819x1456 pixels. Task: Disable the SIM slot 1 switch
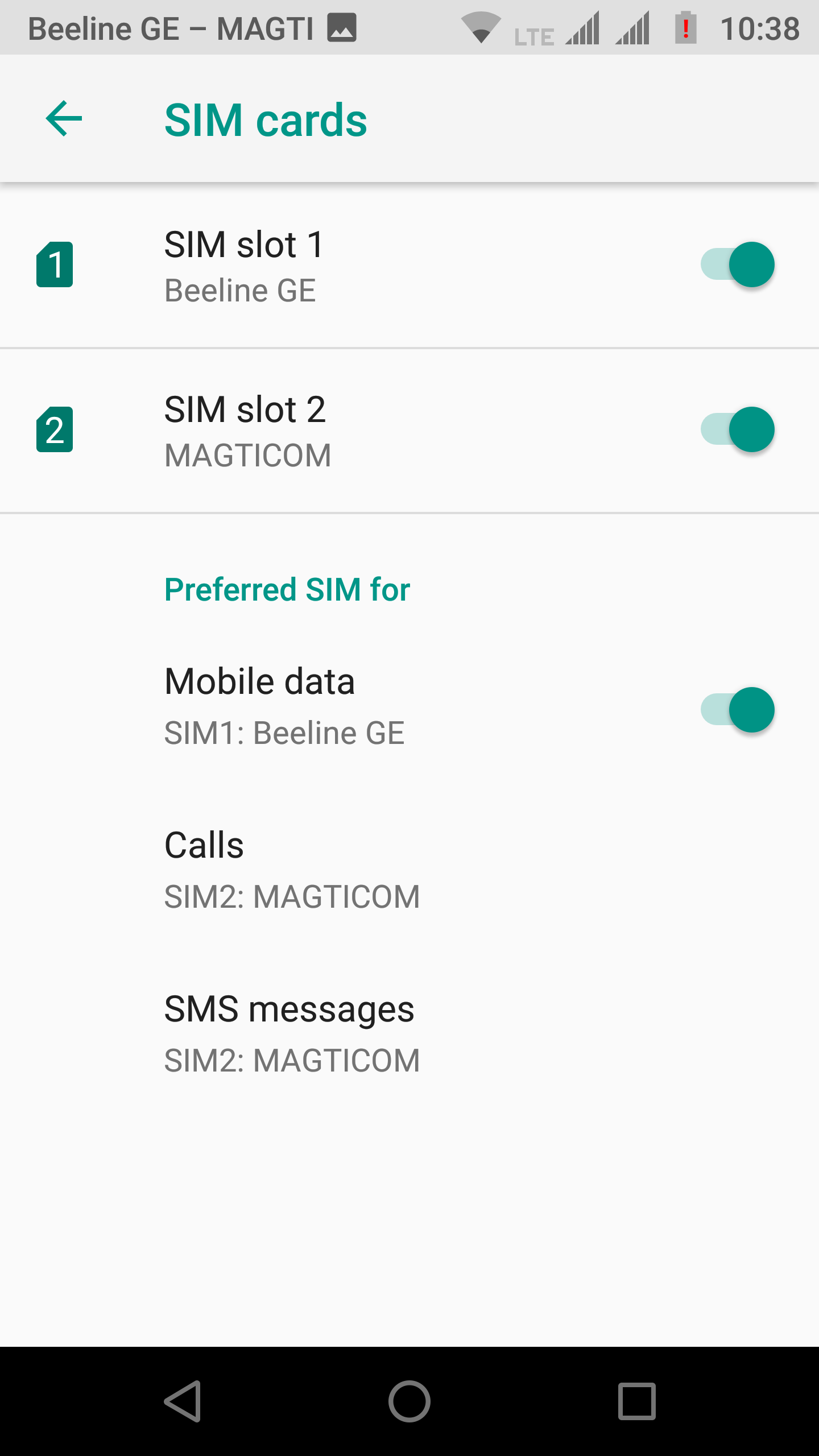coord(737,265)
